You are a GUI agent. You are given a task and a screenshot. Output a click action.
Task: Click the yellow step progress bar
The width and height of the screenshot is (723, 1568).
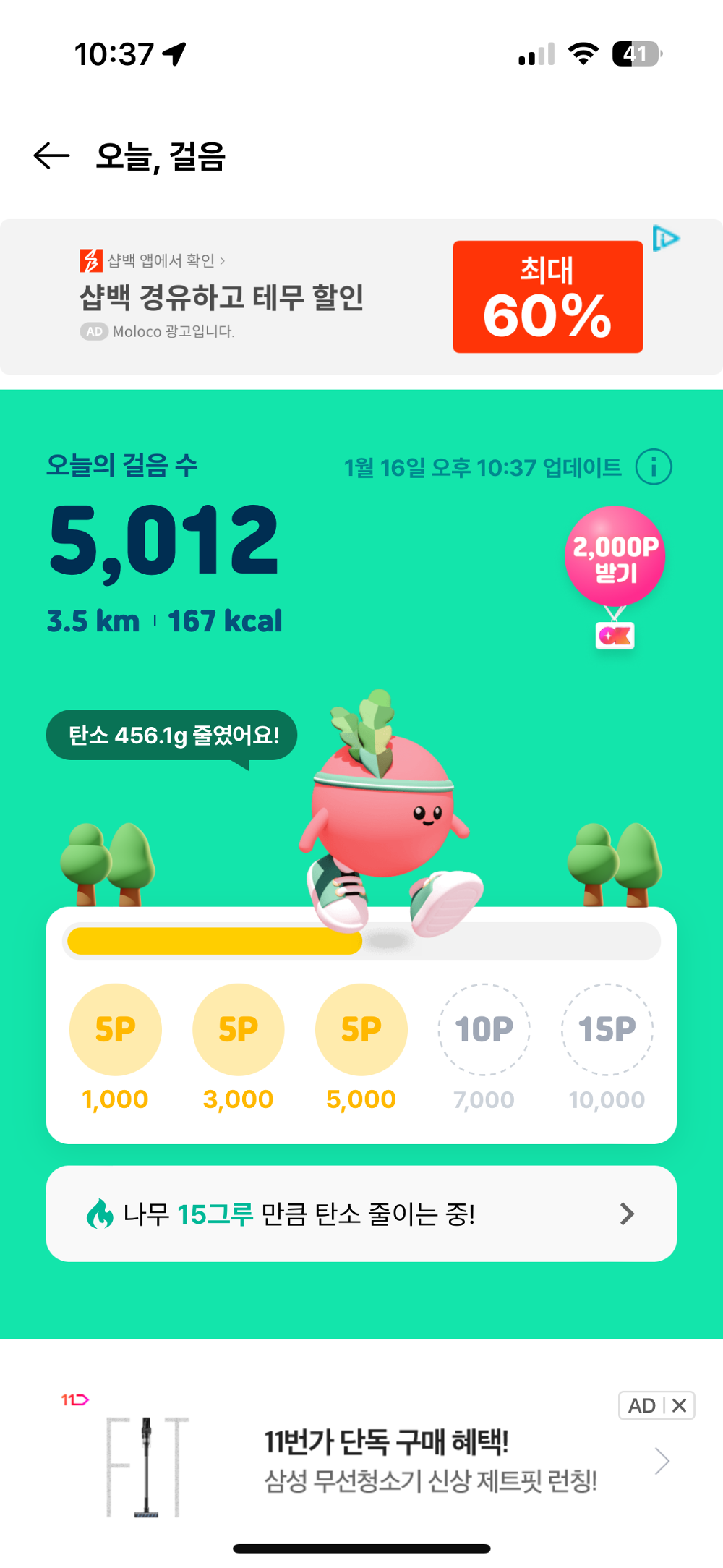point(214,941)
